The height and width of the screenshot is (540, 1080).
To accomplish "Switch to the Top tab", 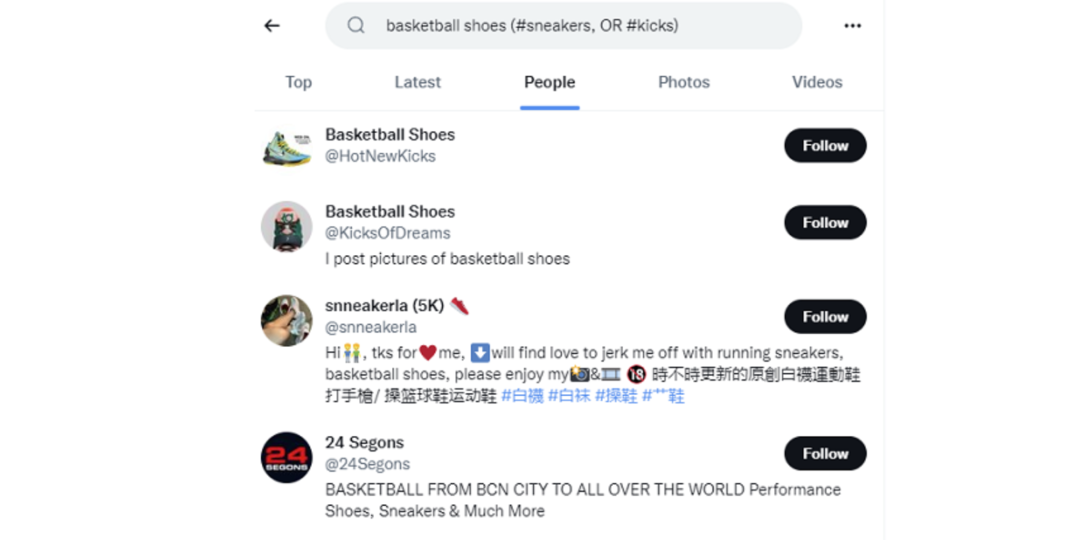I will tap(298, 82).
